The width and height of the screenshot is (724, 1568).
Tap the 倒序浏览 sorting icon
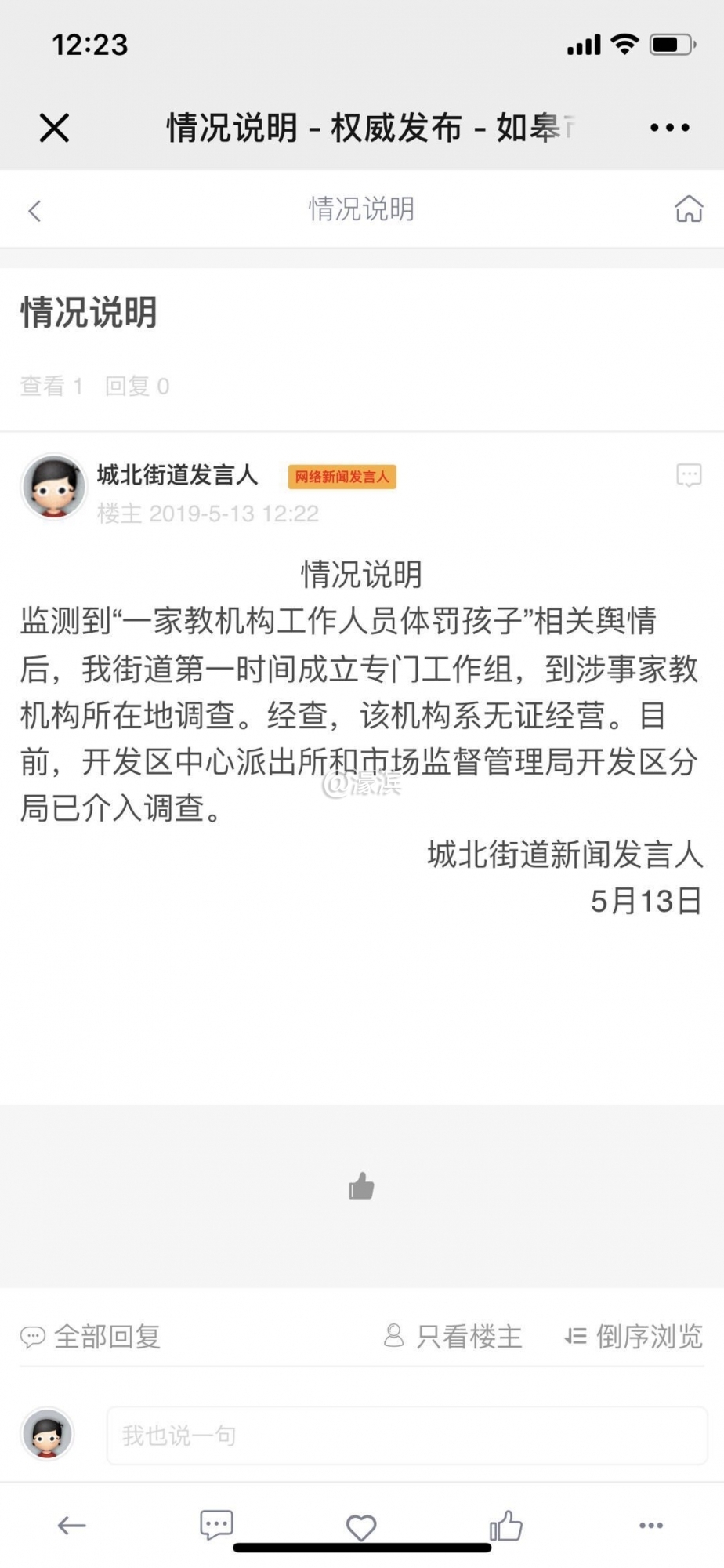(575, 1336)
